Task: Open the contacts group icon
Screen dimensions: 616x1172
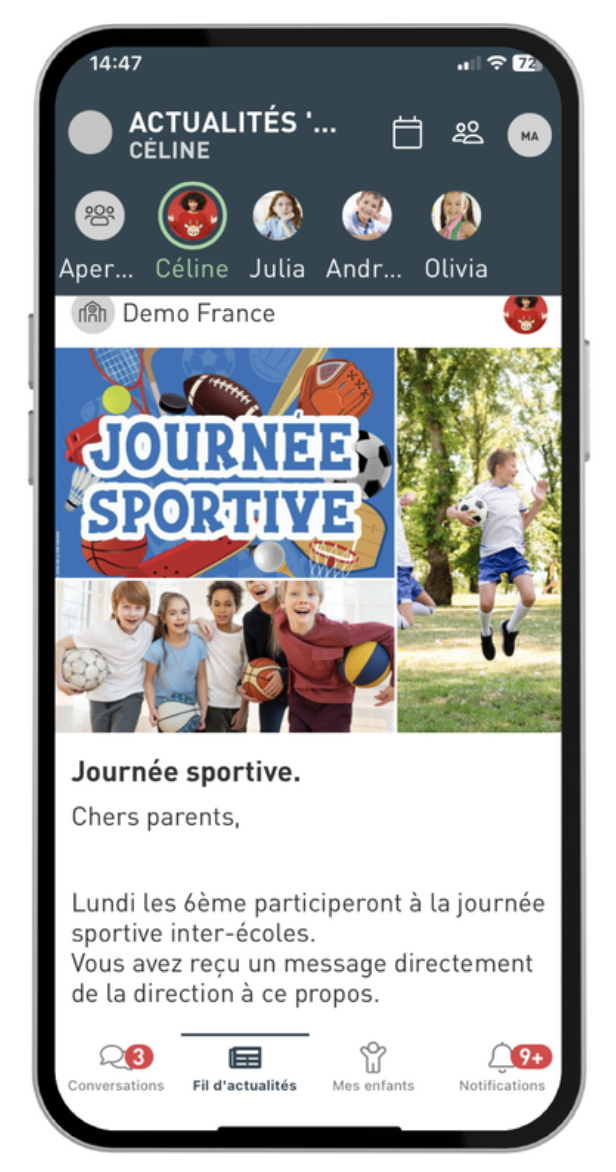Action: (x=467, y=133)
